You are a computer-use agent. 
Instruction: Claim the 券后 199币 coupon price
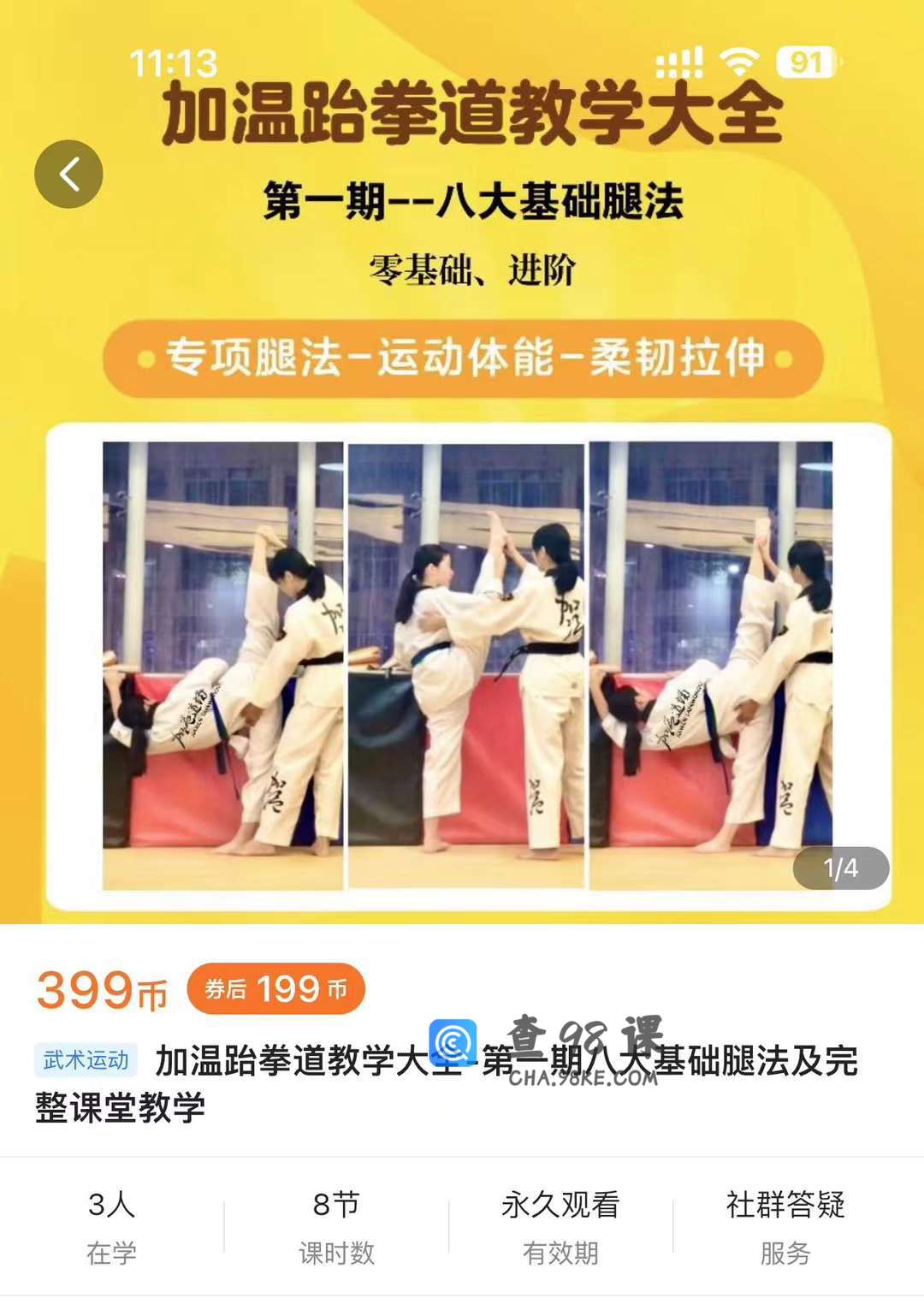275,989
